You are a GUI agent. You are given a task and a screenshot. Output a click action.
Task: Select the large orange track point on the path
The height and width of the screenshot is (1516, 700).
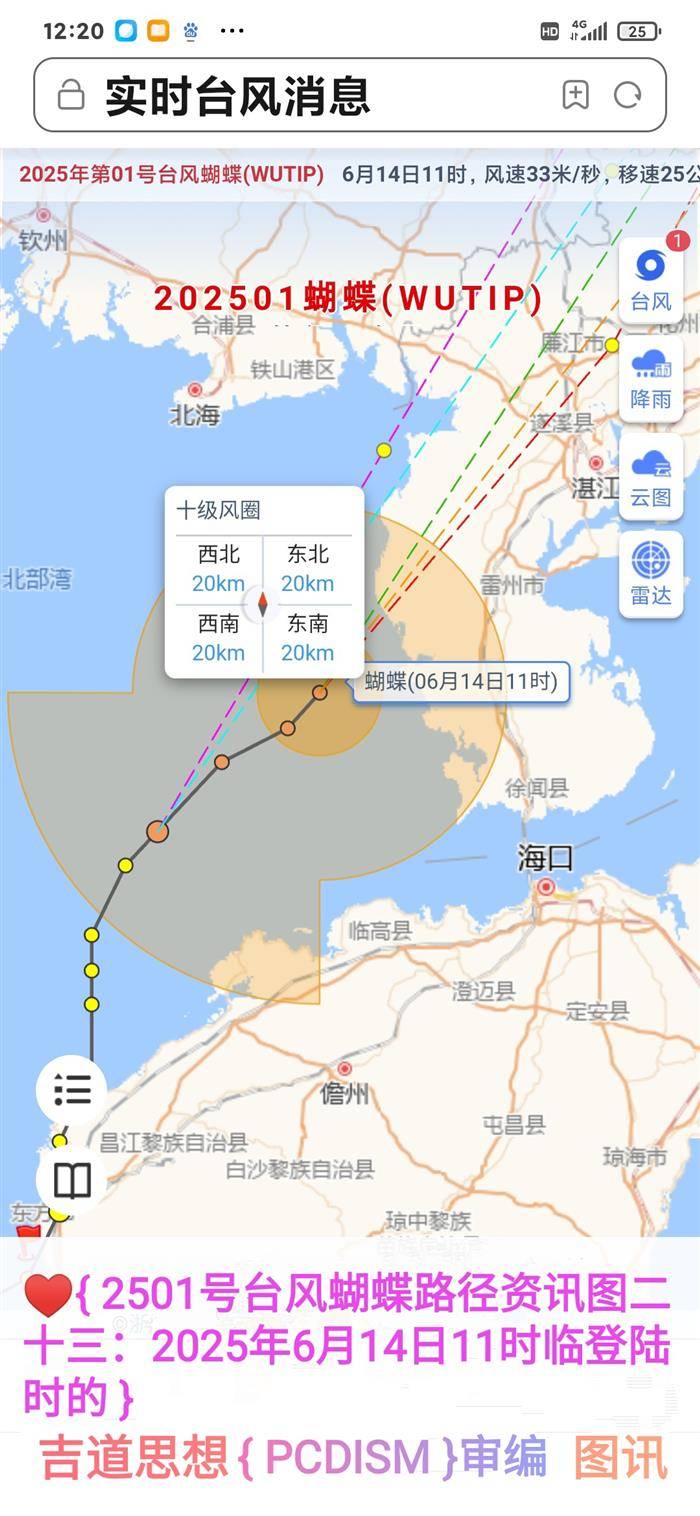point(157,831)
